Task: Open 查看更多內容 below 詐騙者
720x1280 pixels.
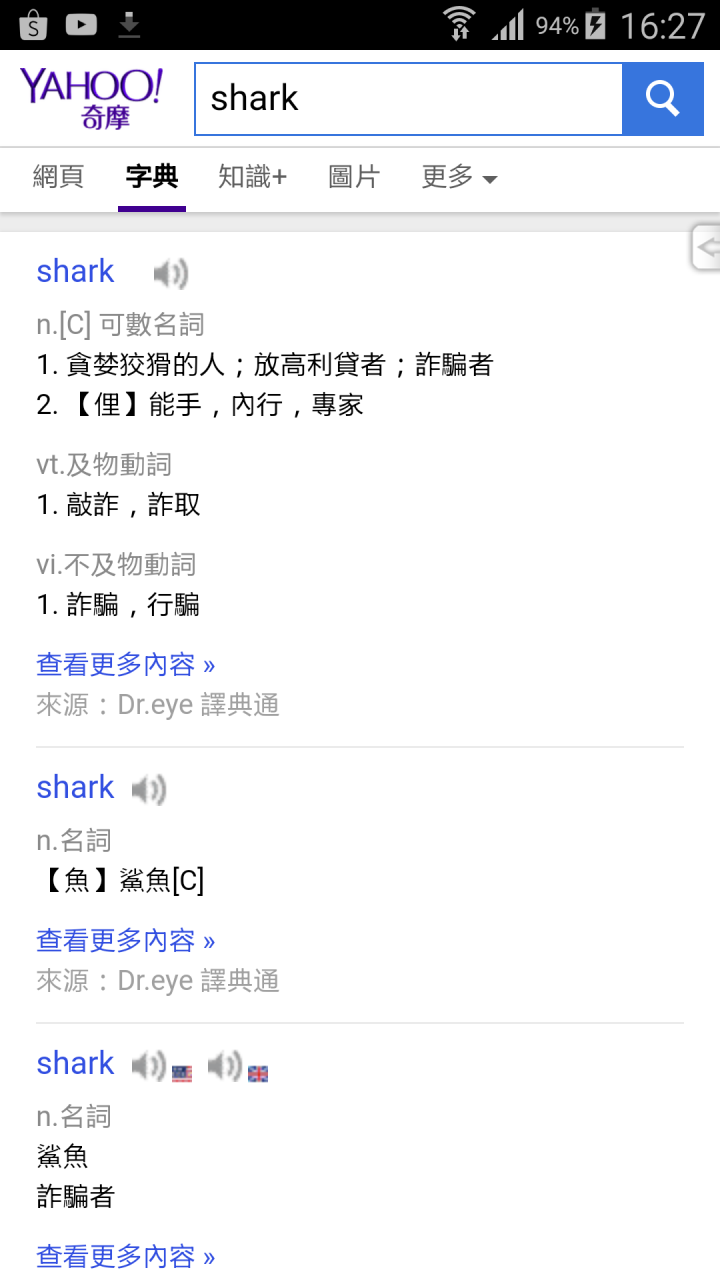Action: (x=126, y=1256)
